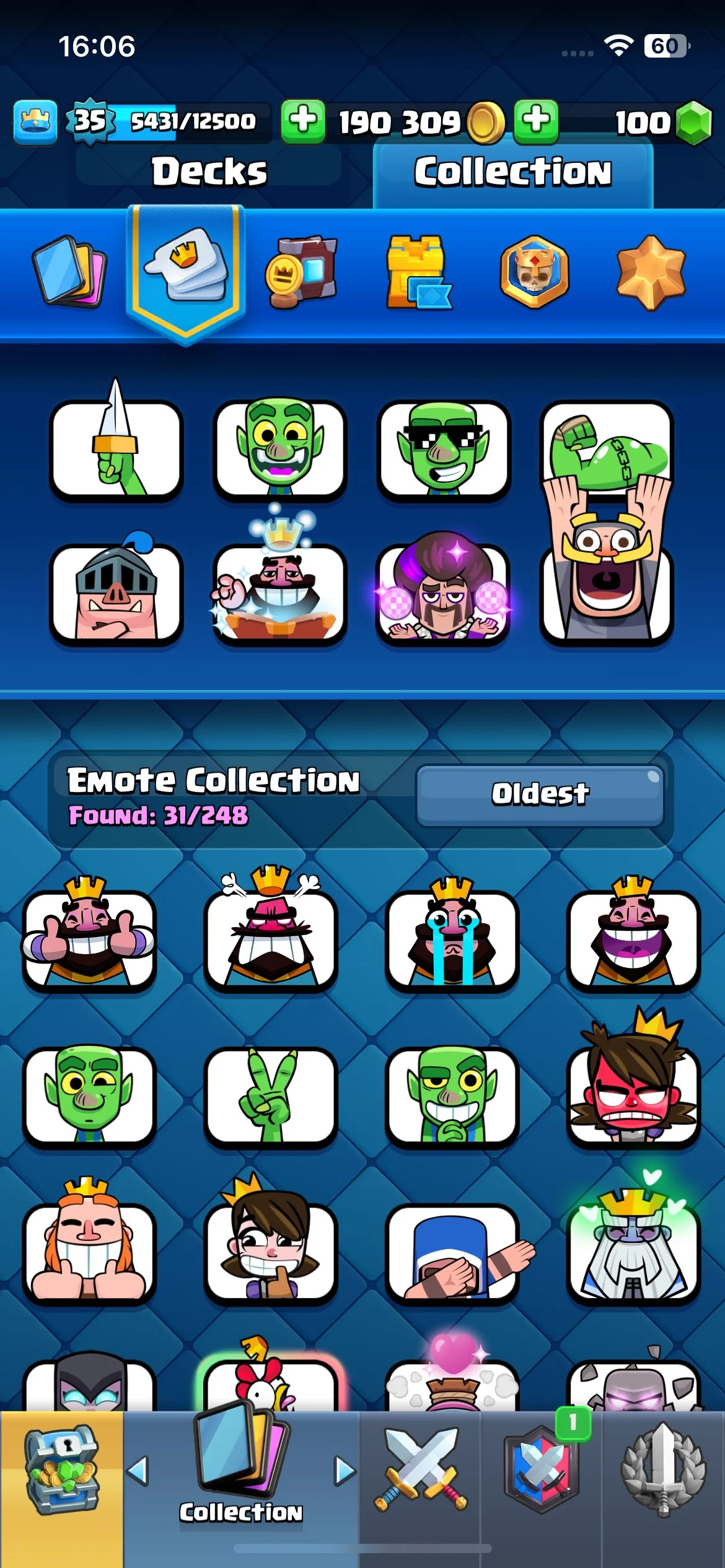The height and width of the screenshot is (1568, 725).
Task: Select the goblin with sunglasses emote slot
Action: (x=444, y=450)
